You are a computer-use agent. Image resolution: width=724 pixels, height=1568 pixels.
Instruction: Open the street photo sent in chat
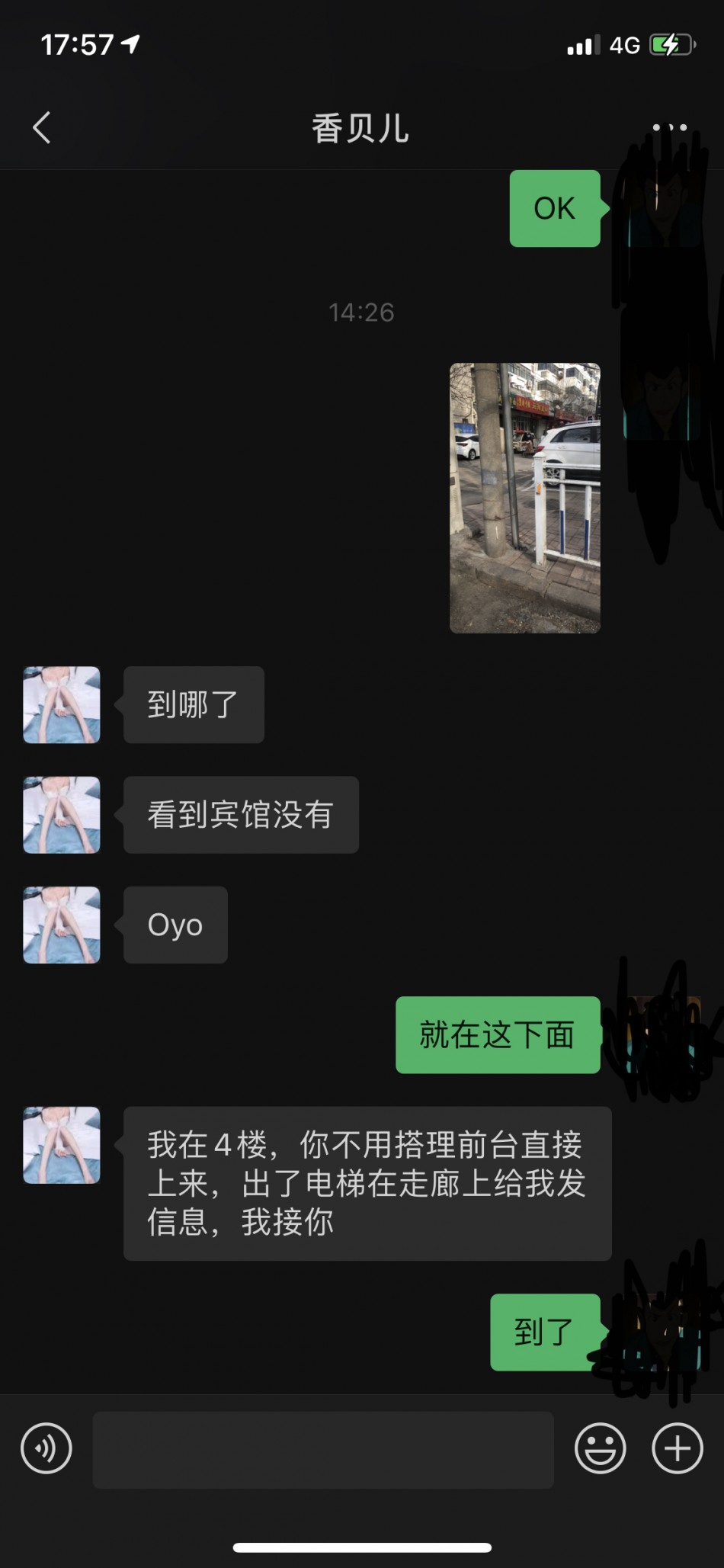click(x=524, y=498)
